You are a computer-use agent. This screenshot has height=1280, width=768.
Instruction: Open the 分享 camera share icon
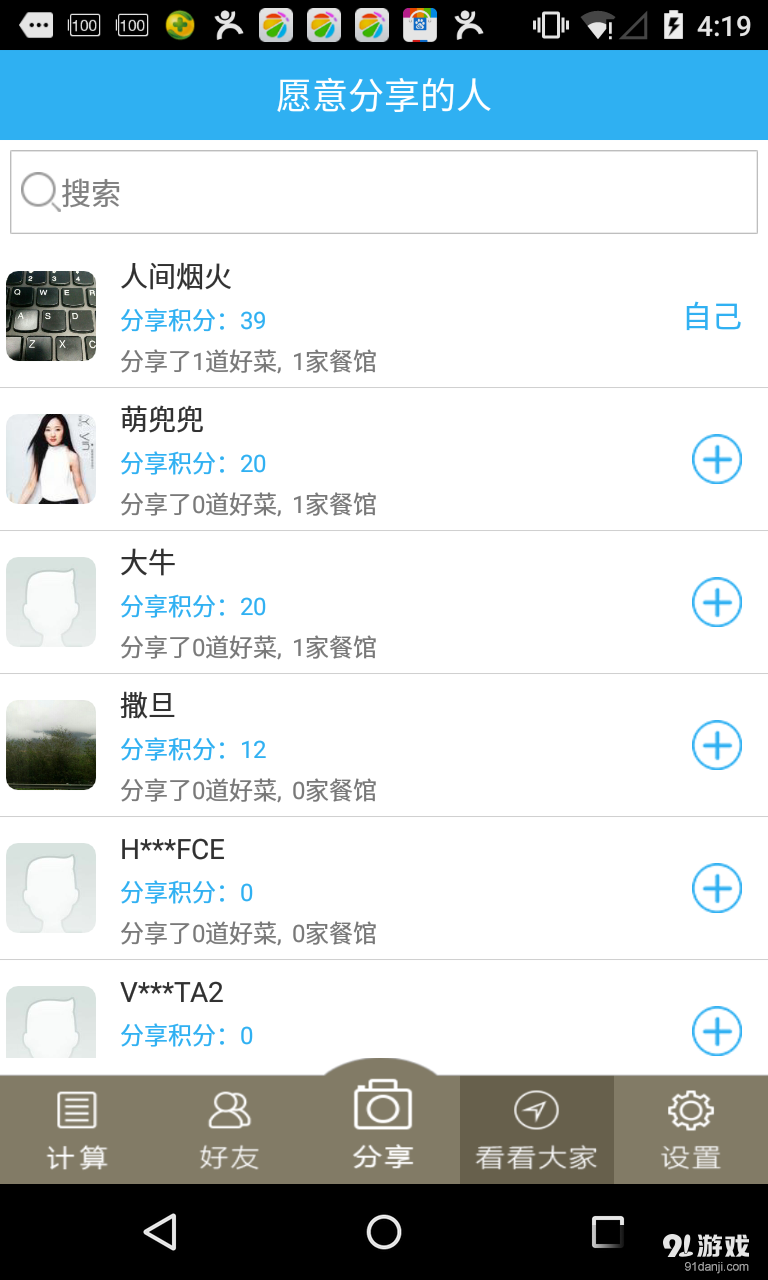(x=383, y=1105)
